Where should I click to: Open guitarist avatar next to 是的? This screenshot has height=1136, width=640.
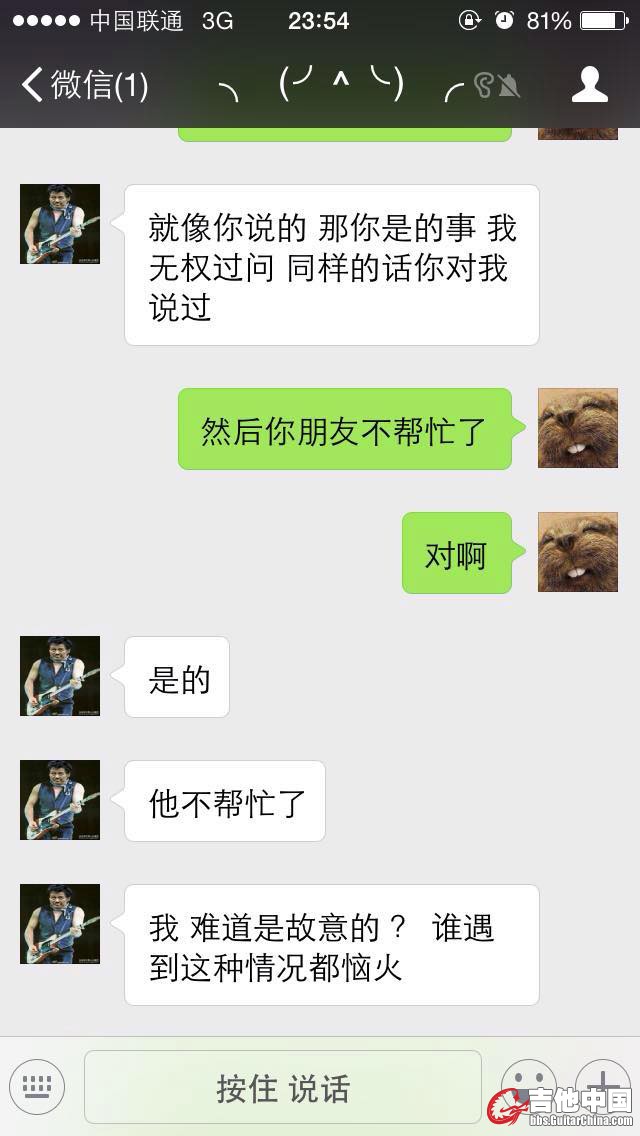[60, 676]
